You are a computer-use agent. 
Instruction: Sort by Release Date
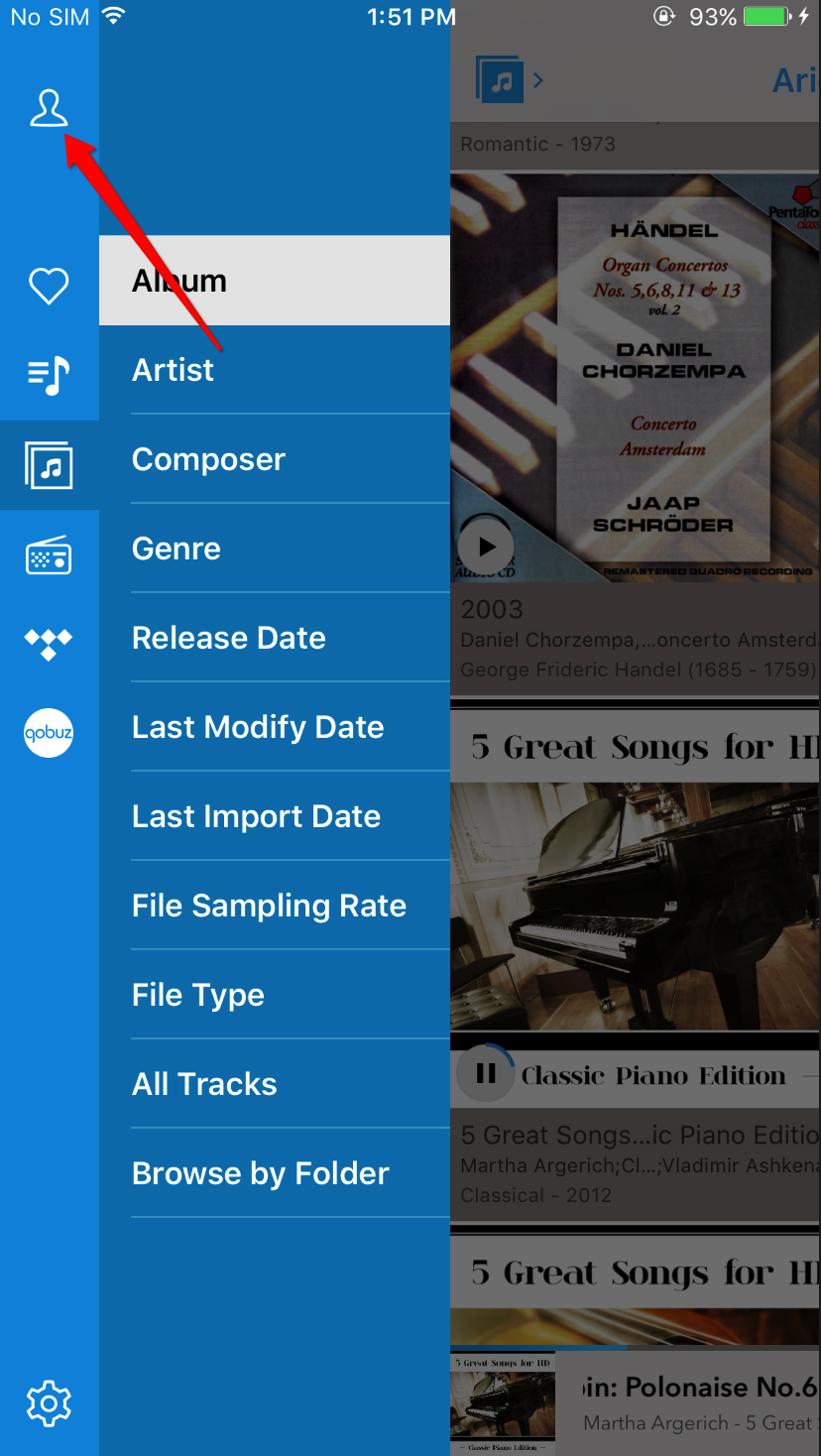point(274,638)
